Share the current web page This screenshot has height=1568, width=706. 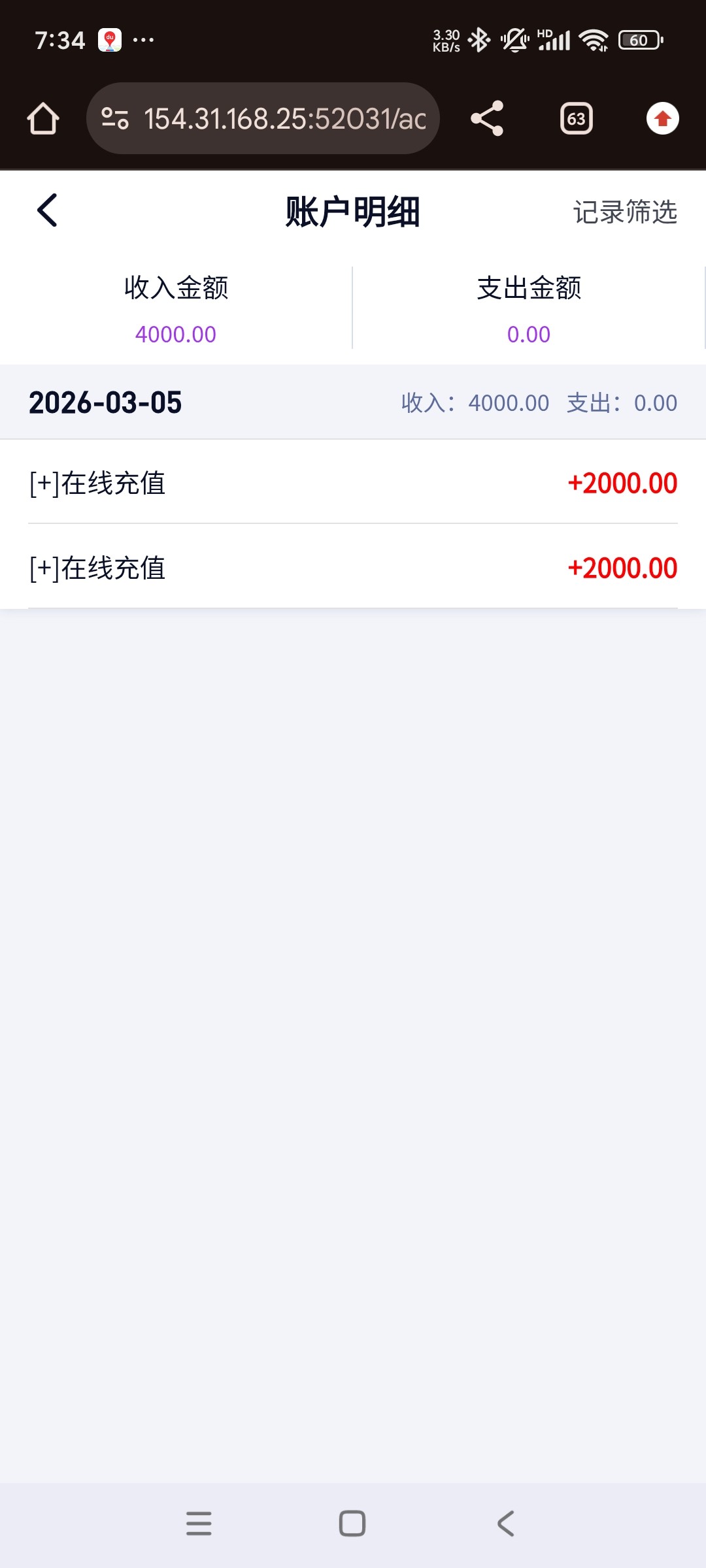[x=487, y=119]
